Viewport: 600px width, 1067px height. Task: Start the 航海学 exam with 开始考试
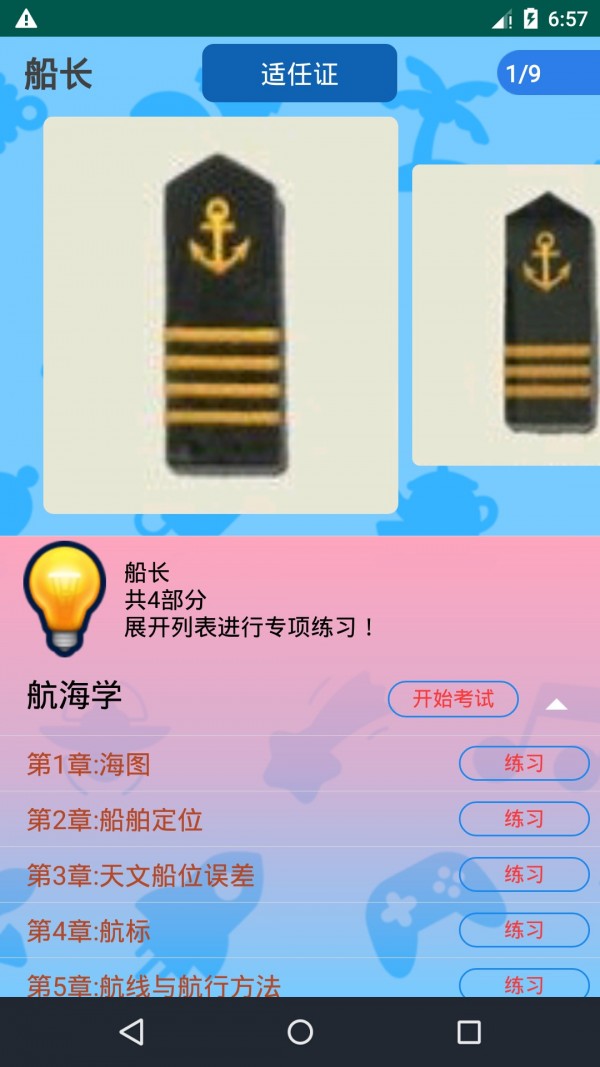pyautogui.click(x=453, y=699)
